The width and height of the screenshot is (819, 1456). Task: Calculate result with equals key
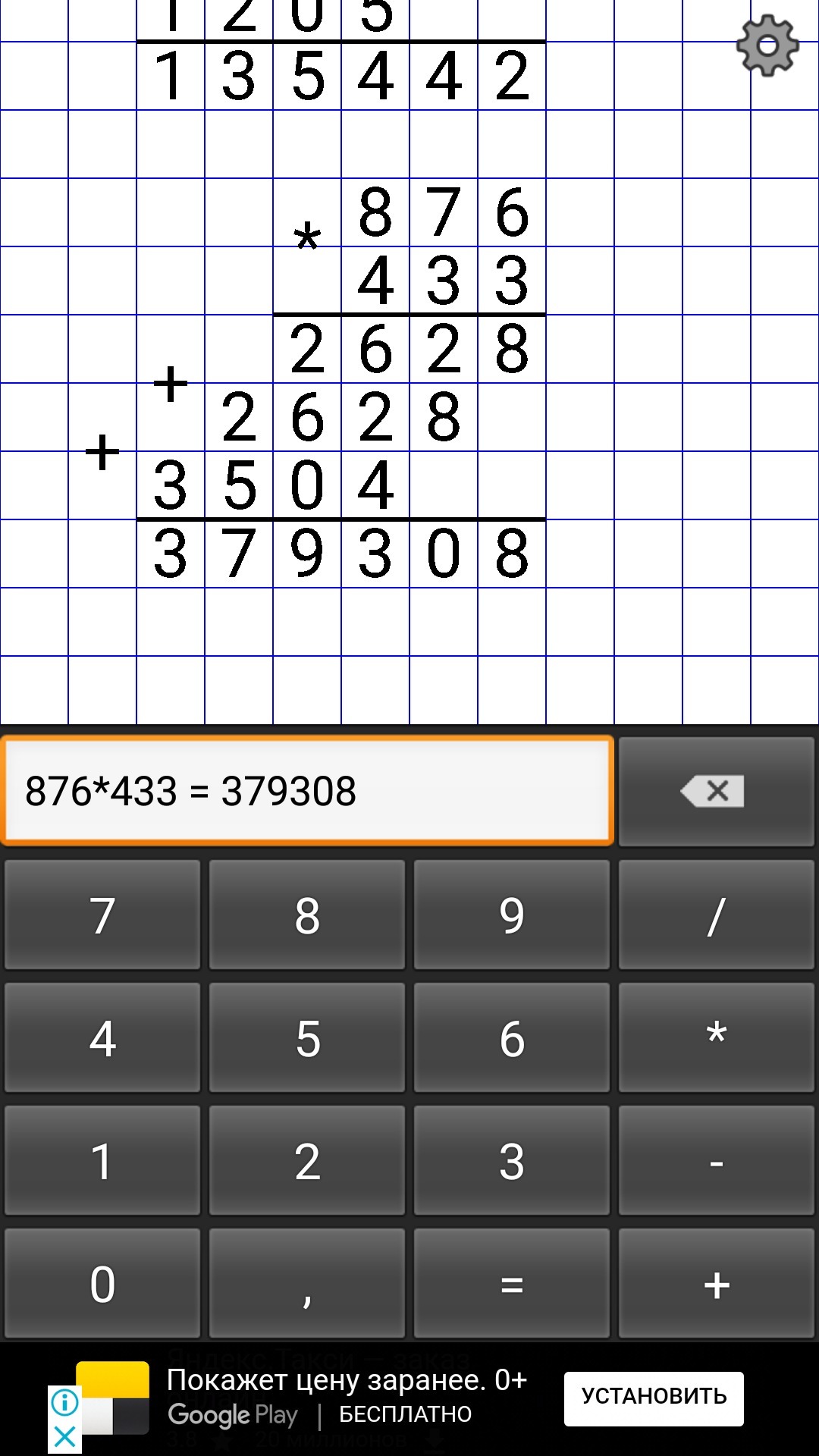[x=512, y=1284]
